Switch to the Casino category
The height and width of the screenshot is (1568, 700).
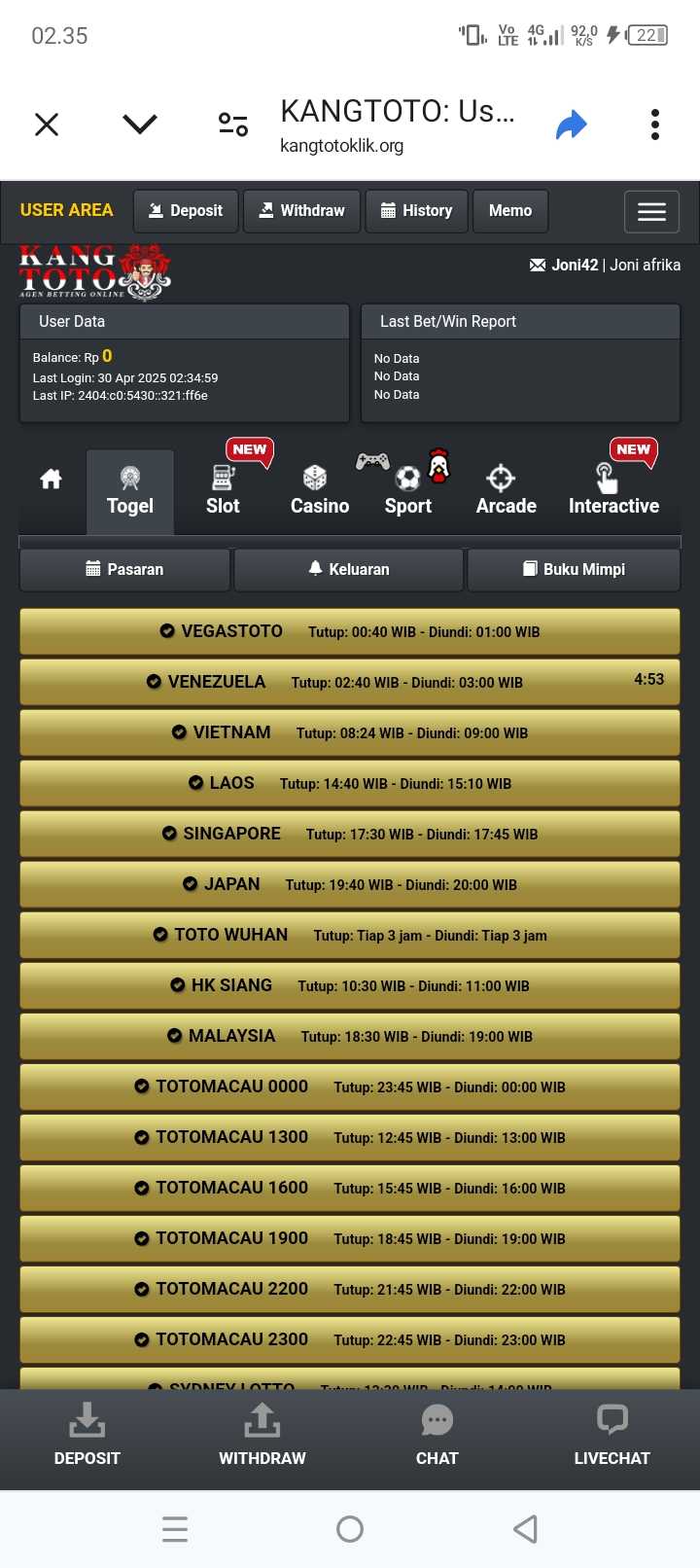[319, 490]
